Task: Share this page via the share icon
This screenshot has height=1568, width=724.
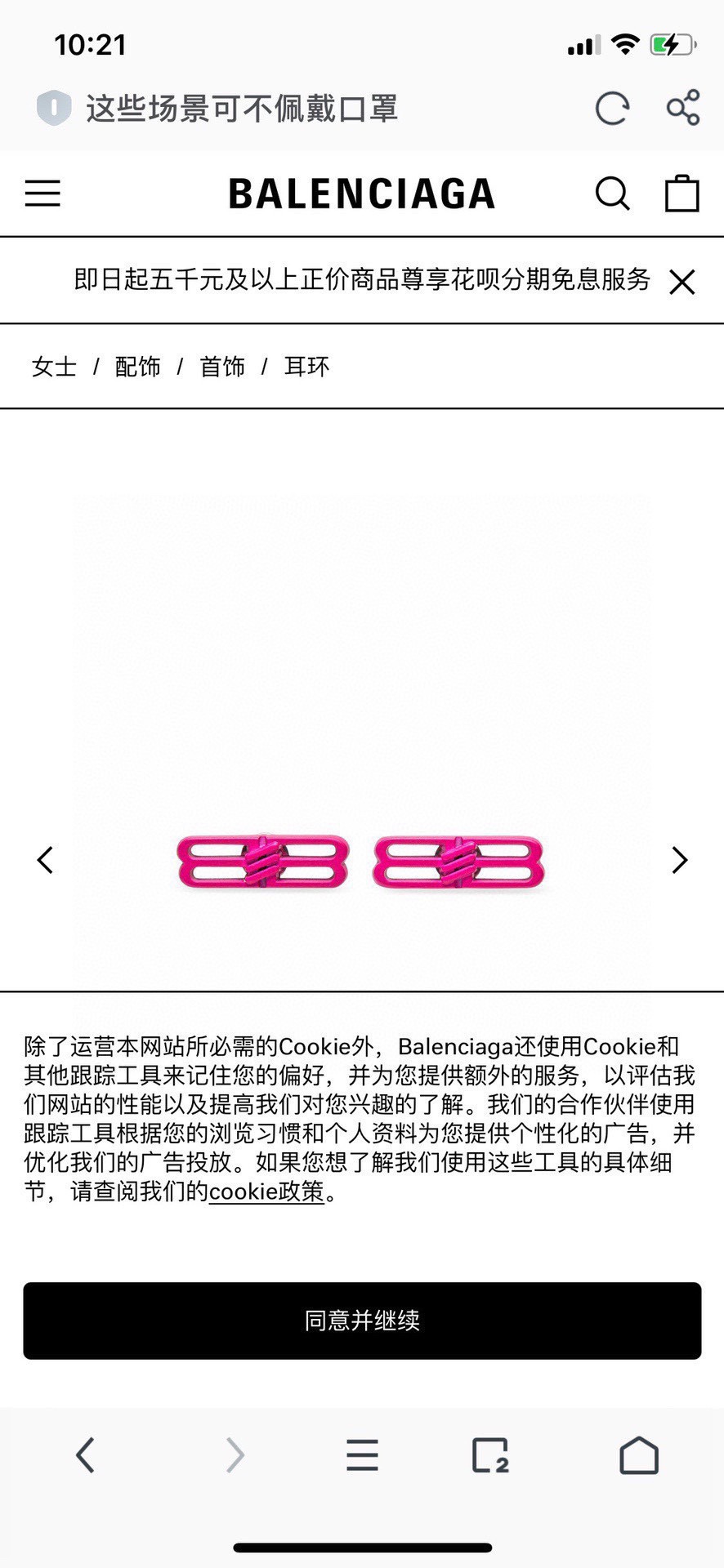Action: pyautogui.click(x=683, y=108)
